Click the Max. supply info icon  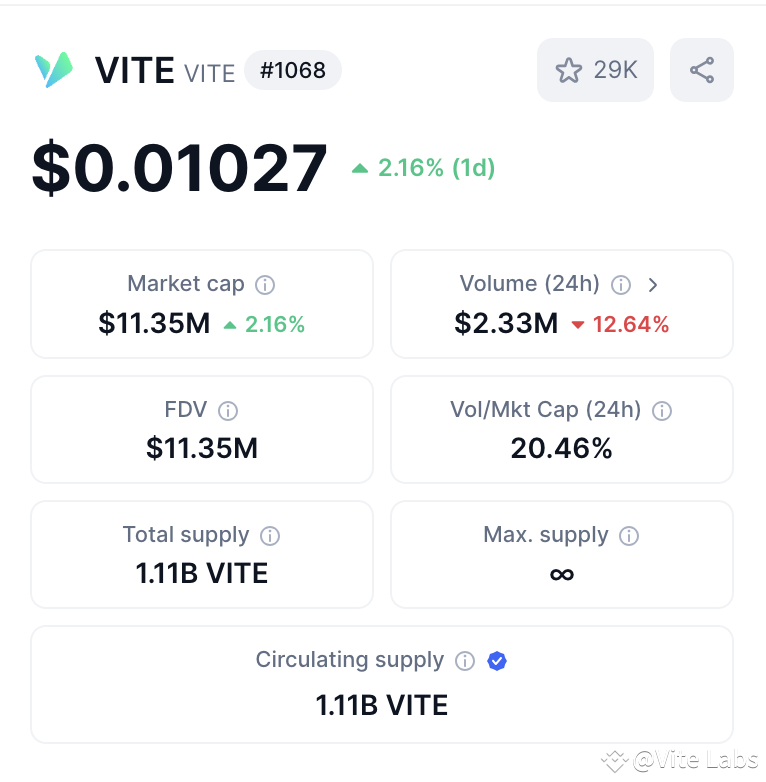(x=629, y=535)
